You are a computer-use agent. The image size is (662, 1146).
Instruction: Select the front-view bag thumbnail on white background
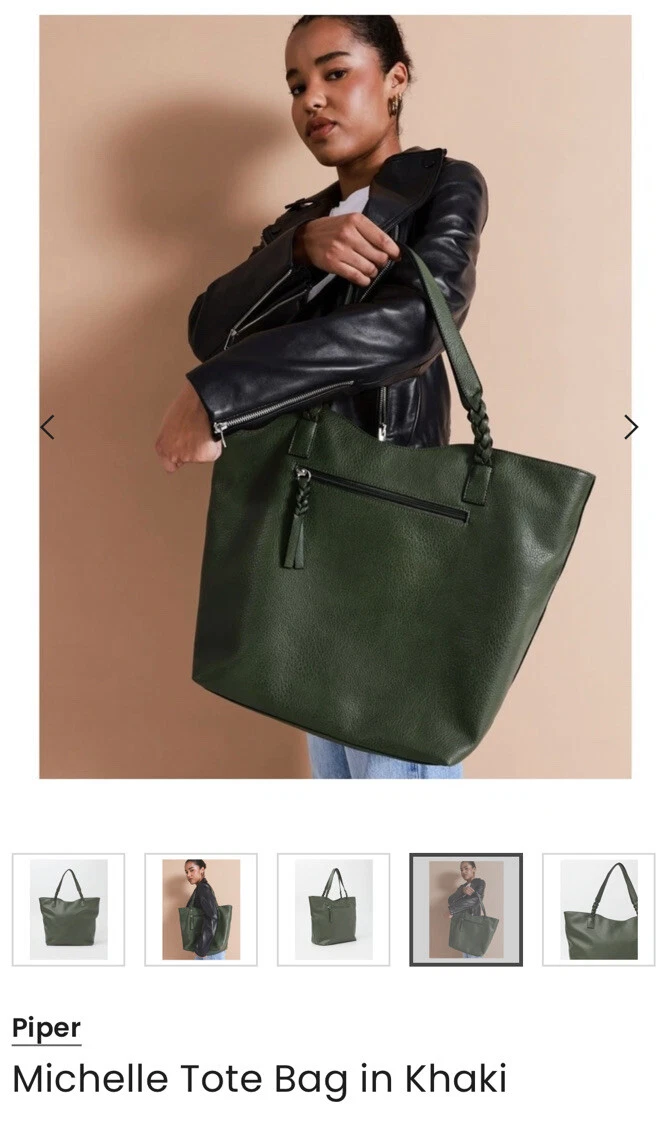click(68, 909)
